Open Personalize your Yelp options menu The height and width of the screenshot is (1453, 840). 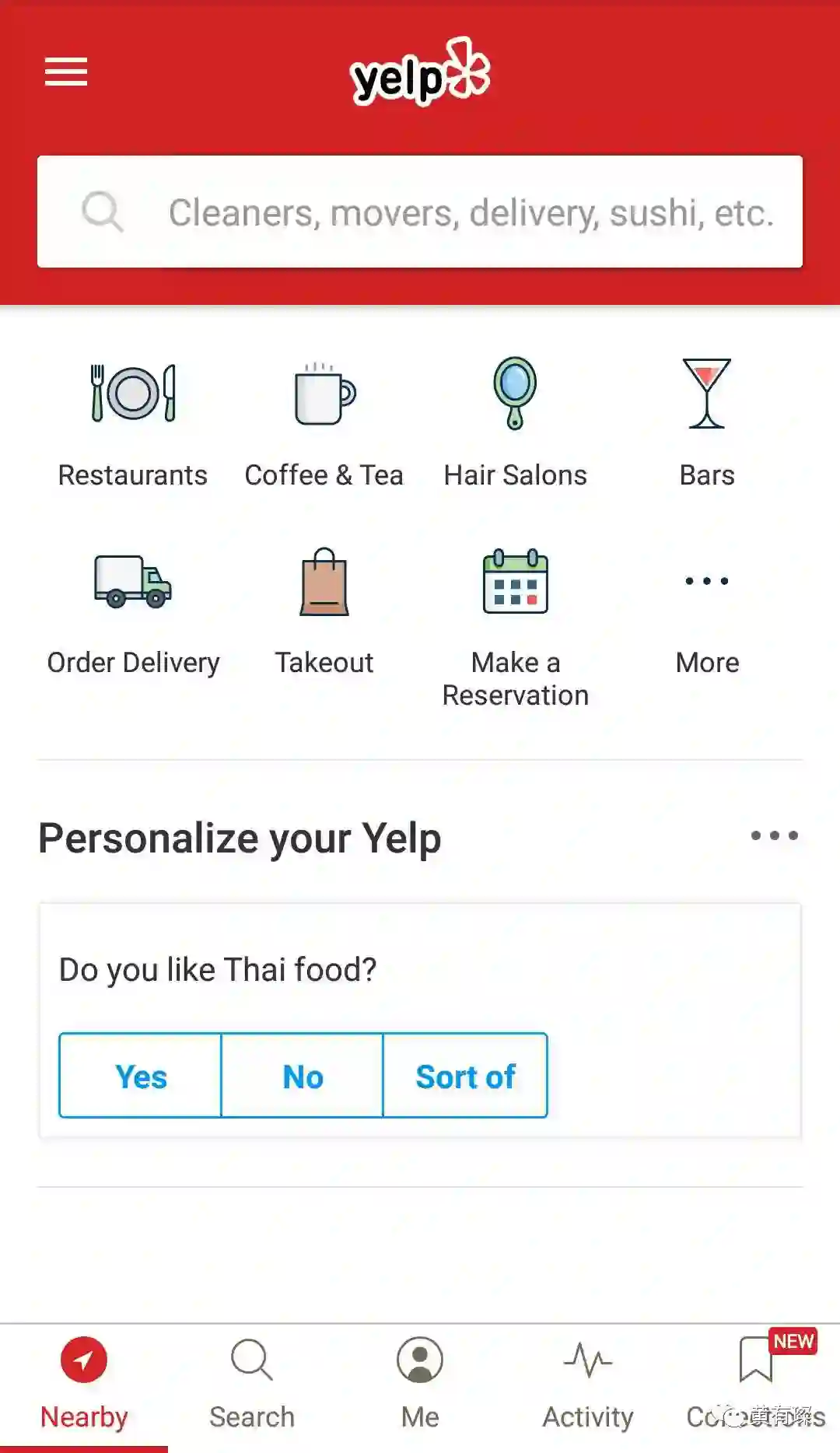(x=774, y=836)
